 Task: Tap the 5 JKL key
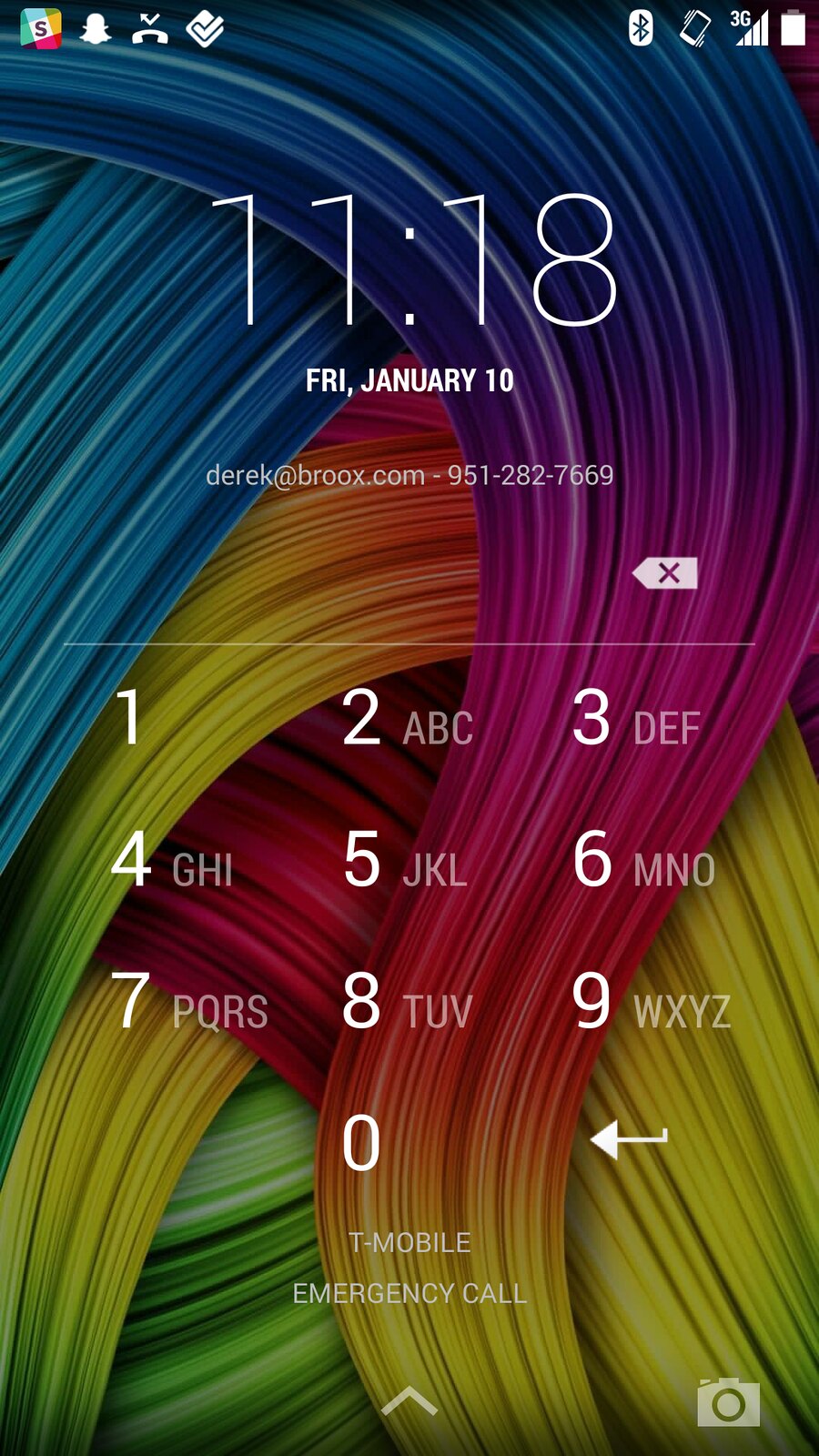pos(407,861)
